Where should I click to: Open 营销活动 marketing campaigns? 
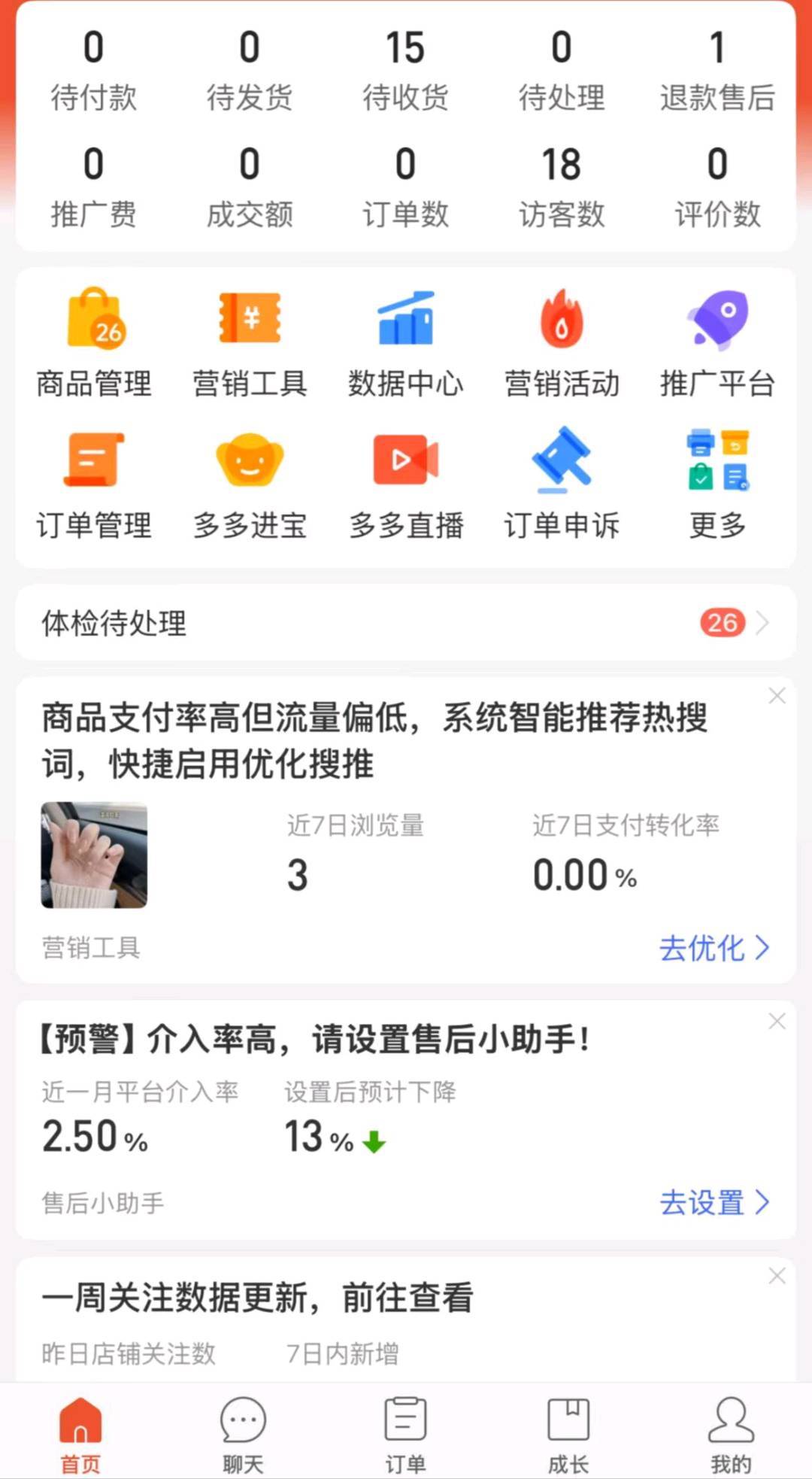(562, 342)
